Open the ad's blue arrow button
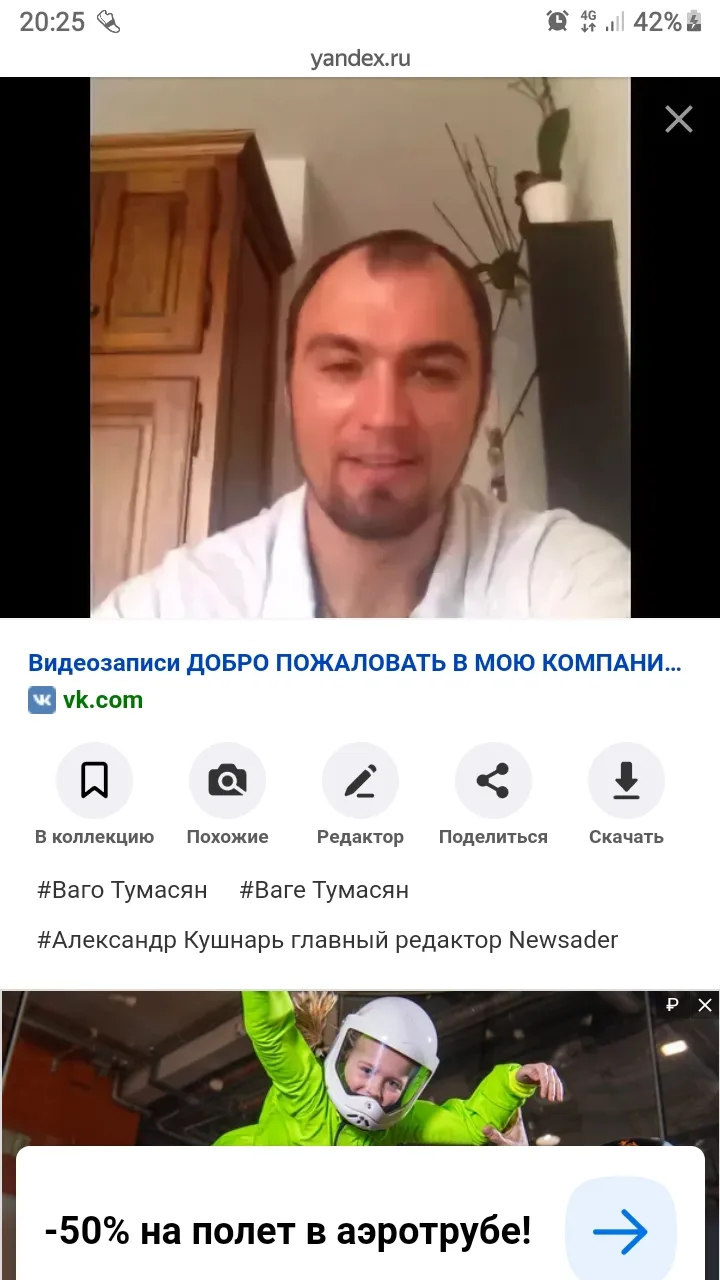The height and width of the screenshot is (1280, 720). click(620, 1231)
